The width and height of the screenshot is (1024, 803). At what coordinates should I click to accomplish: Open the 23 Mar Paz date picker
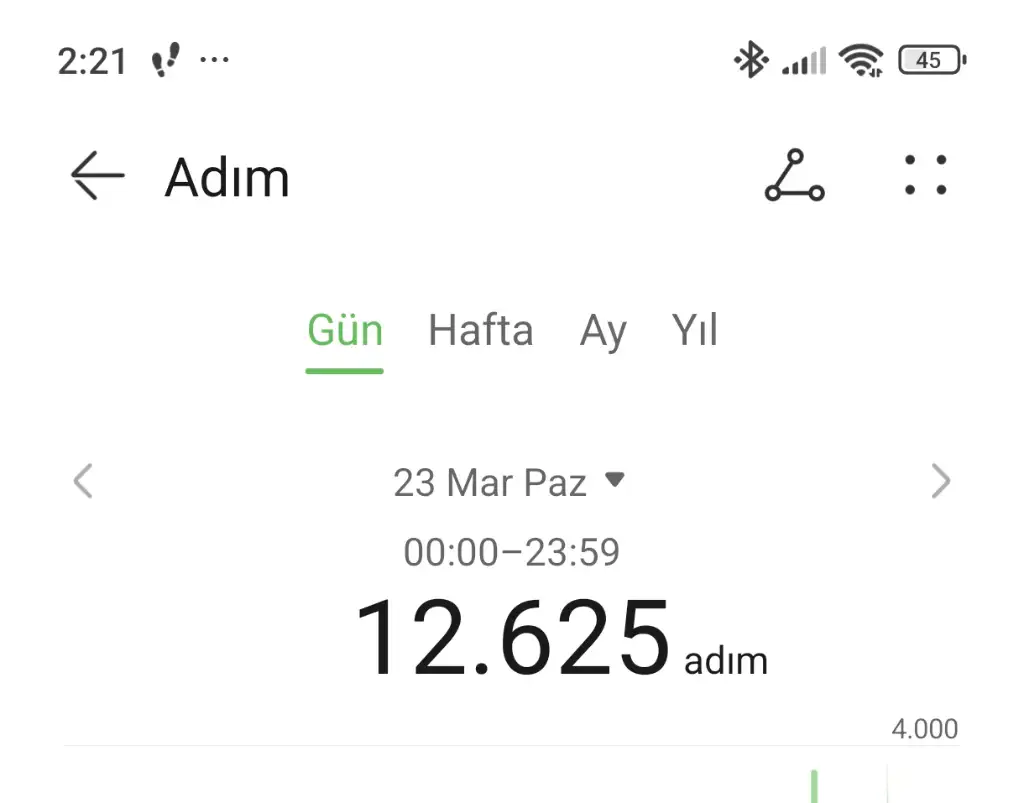tap(508, 482)
